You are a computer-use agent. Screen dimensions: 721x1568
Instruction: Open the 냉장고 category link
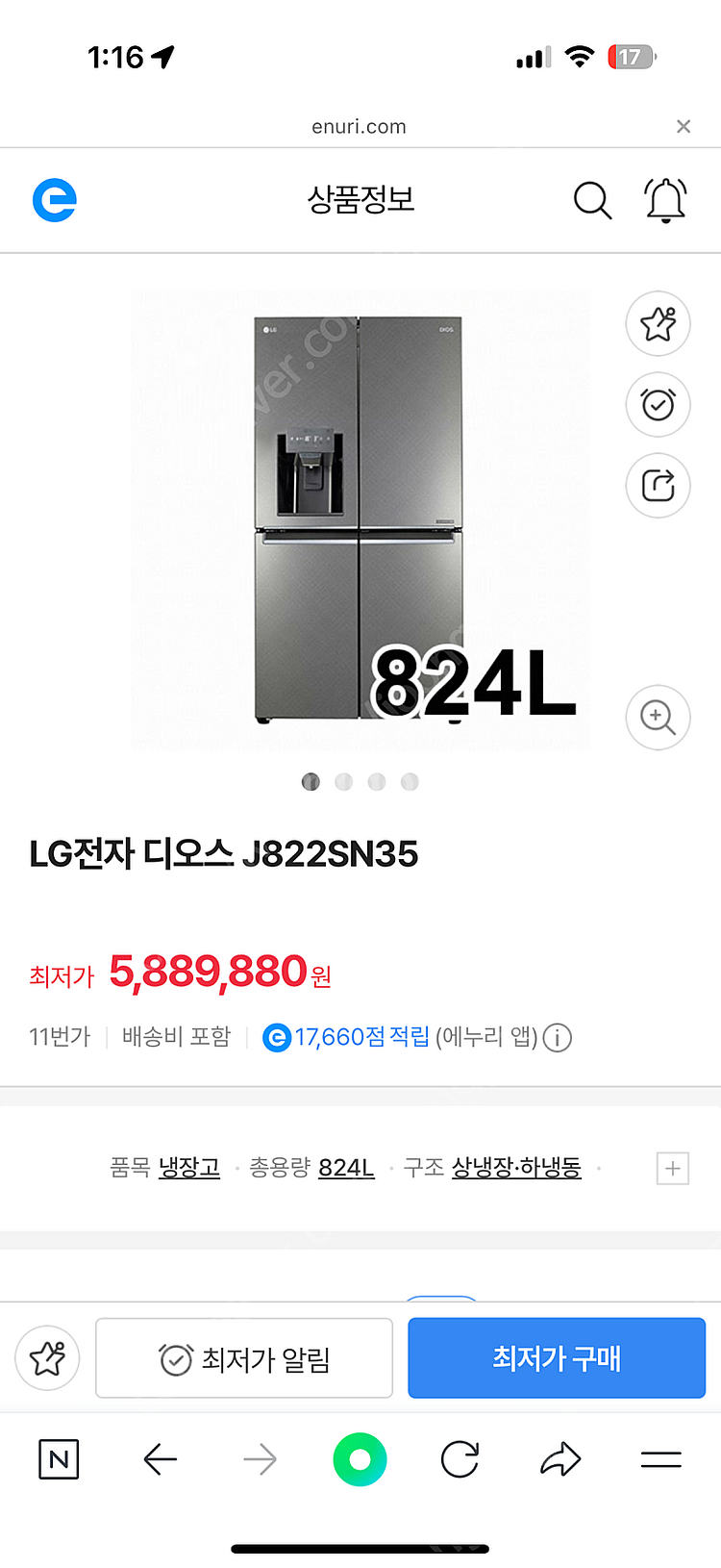coord(189,1168)
